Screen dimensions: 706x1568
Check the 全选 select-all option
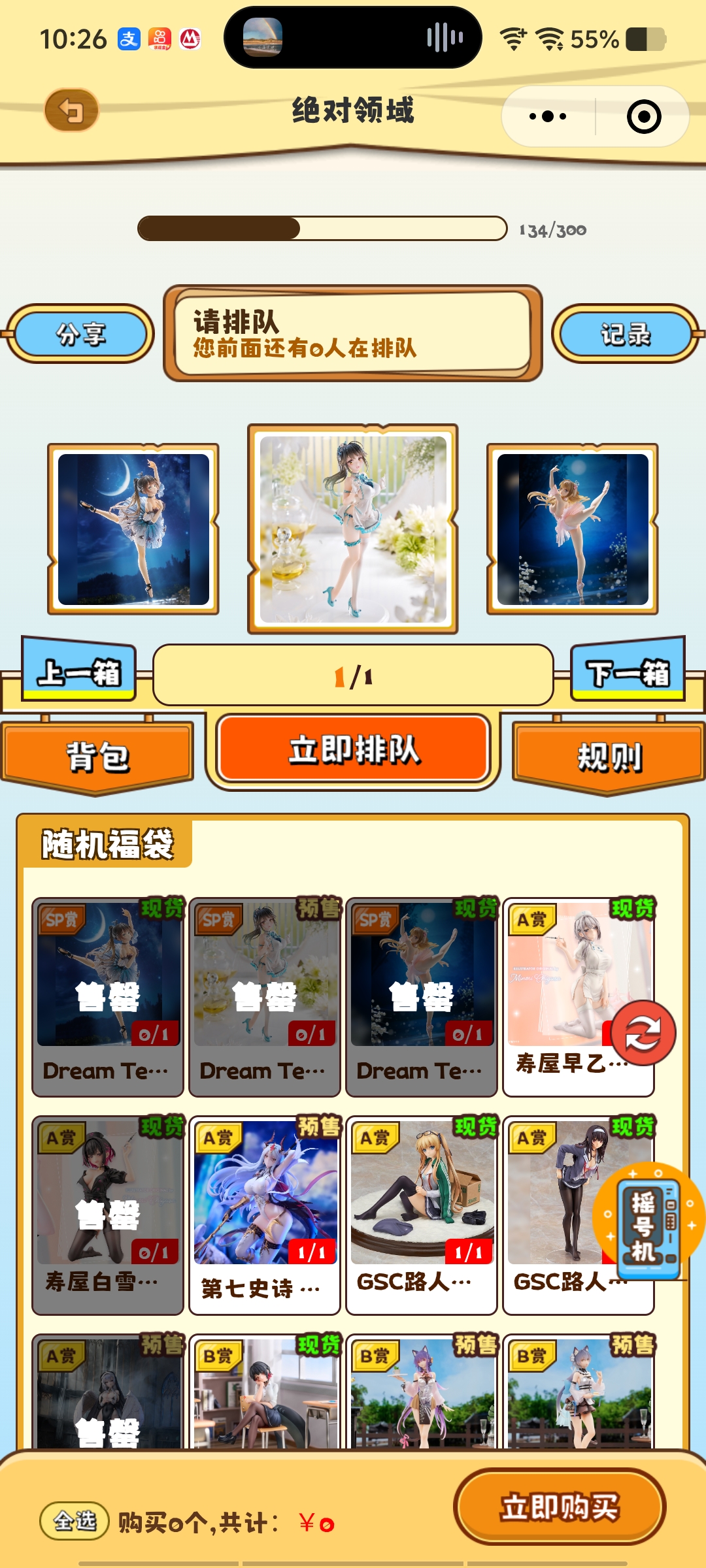click(75, 1521)
